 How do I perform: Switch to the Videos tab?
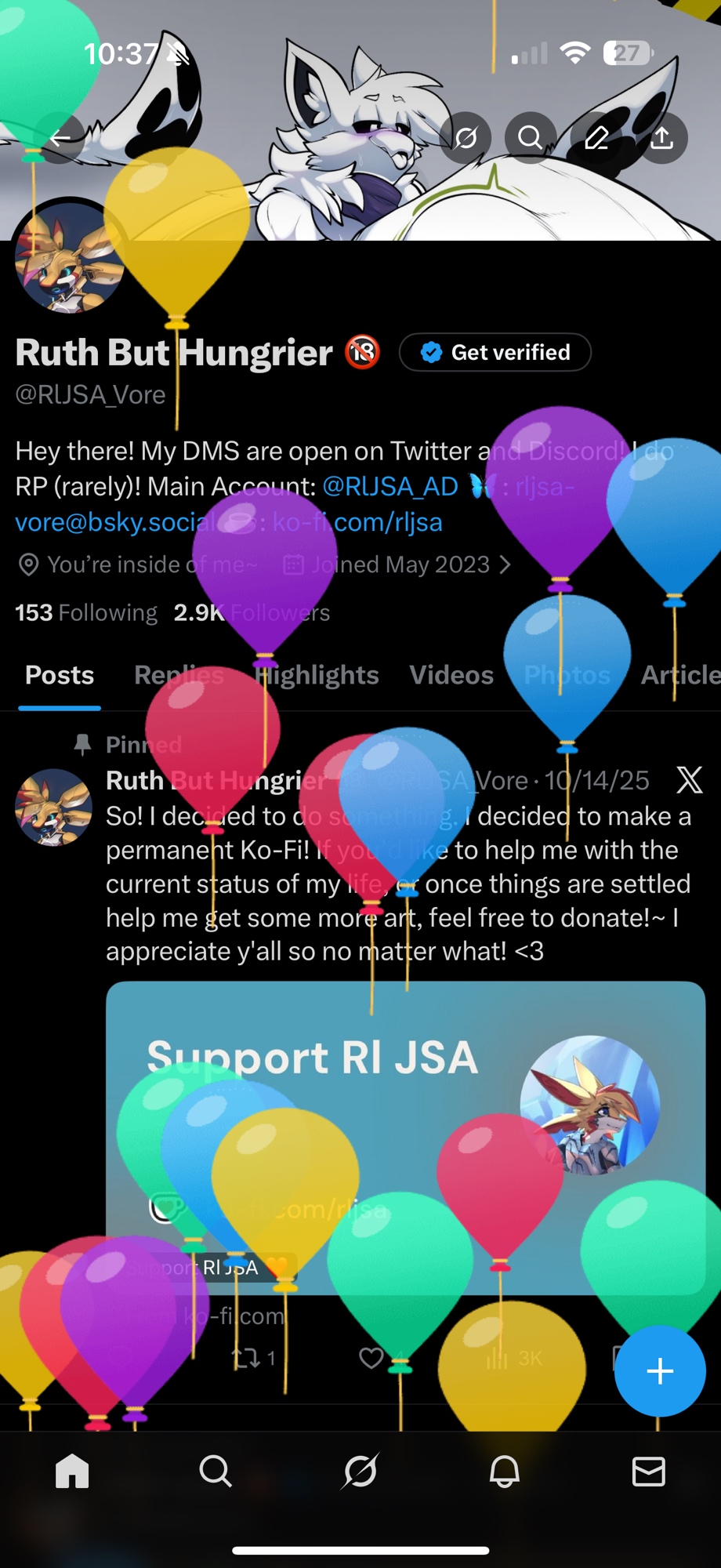coord(451,675)
